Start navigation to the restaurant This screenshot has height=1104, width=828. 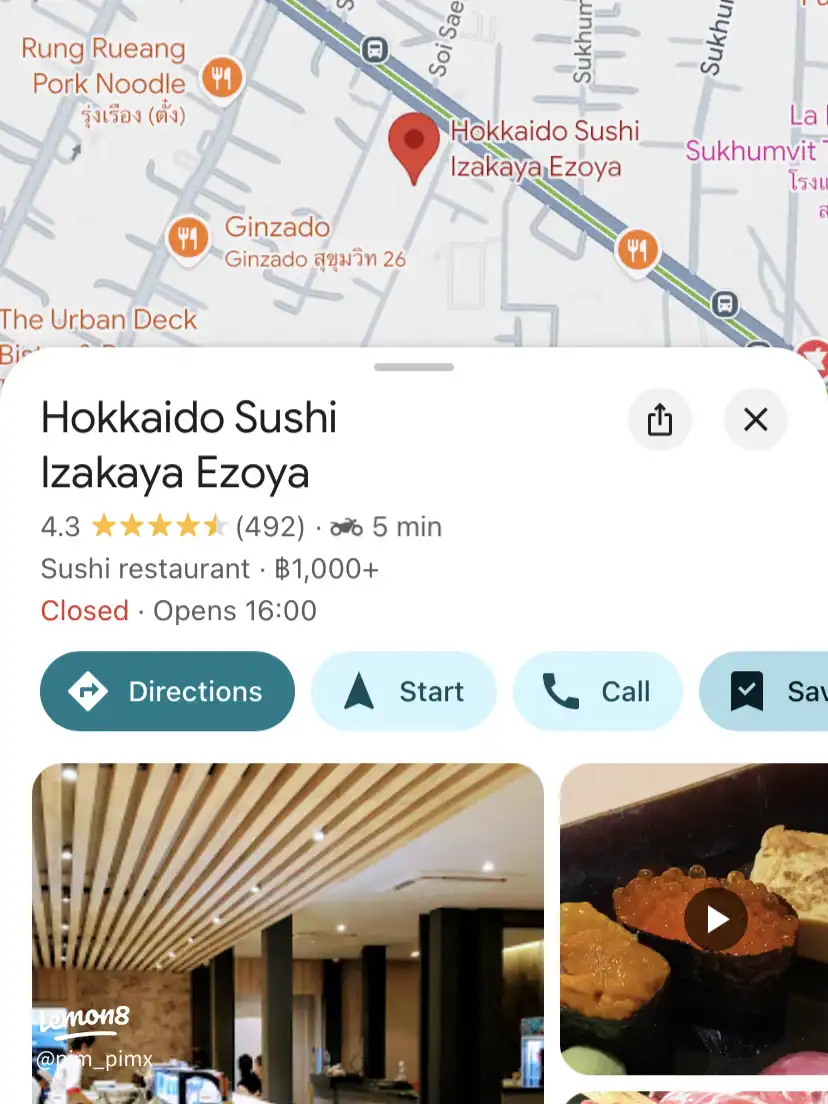pyautogui.click(x=404, y=691)
